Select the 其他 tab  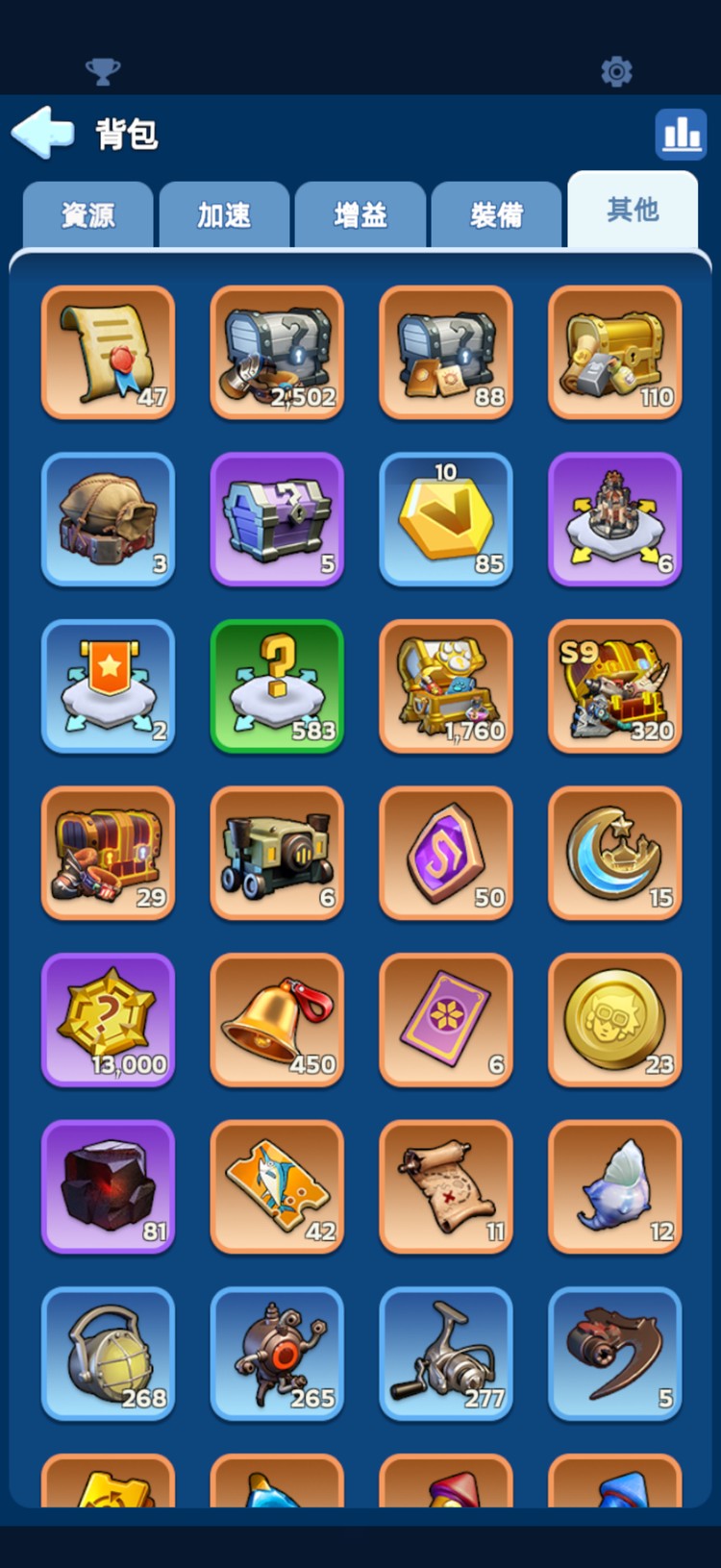click(633, 211)
